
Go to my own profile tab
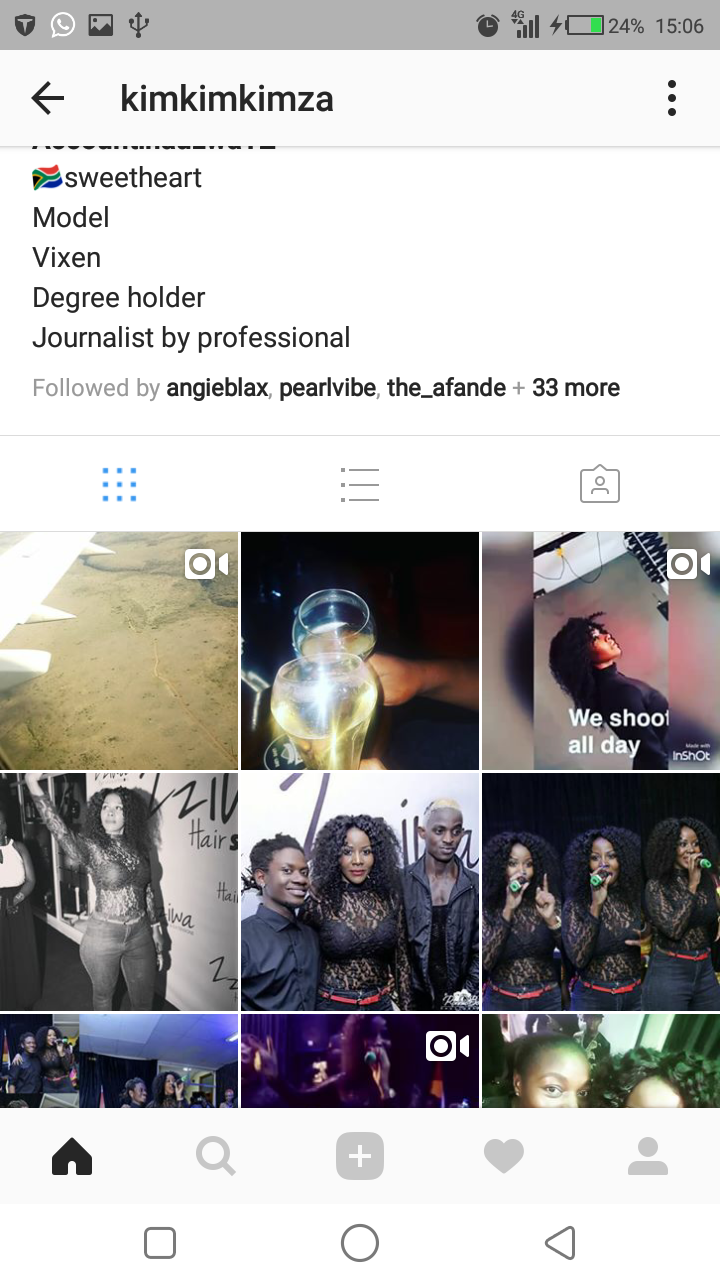point(648,1157)
